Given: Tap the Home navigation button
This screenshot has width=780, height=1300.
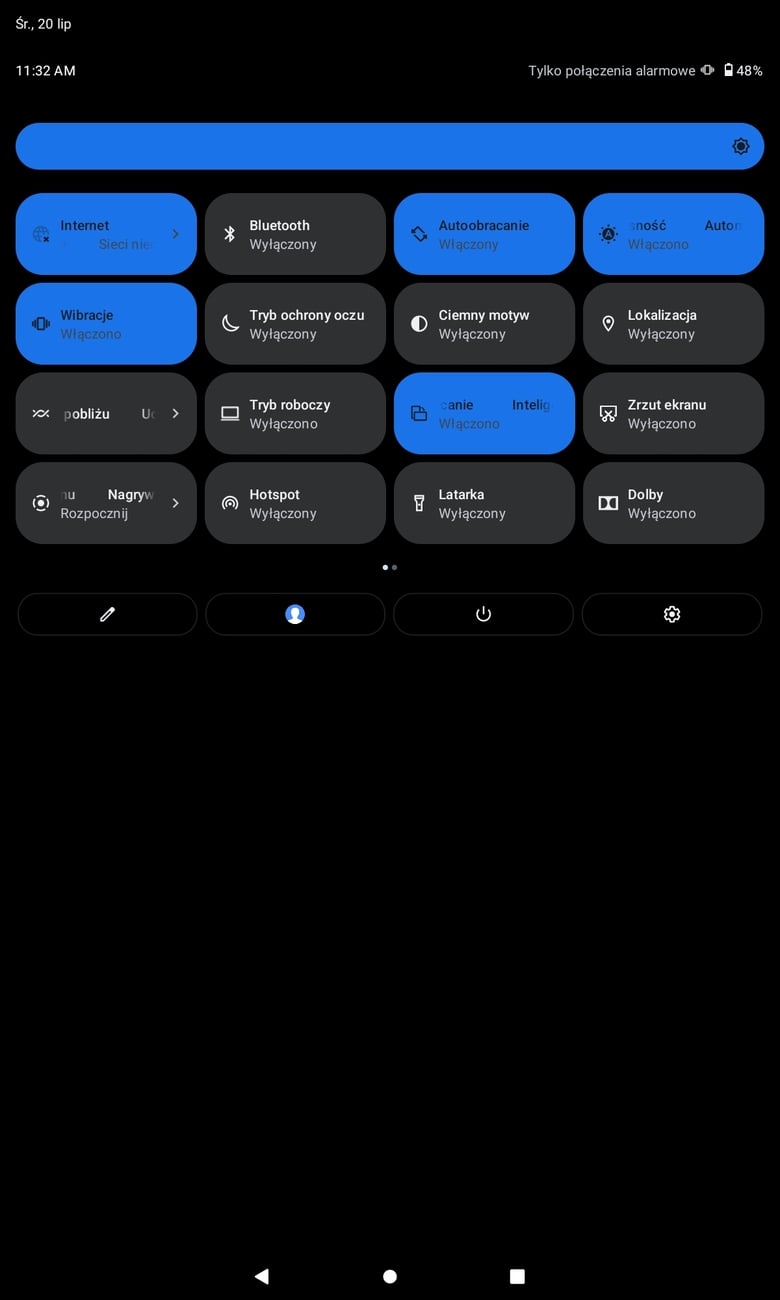Looking at the screenshot, I should point(390,1276).
